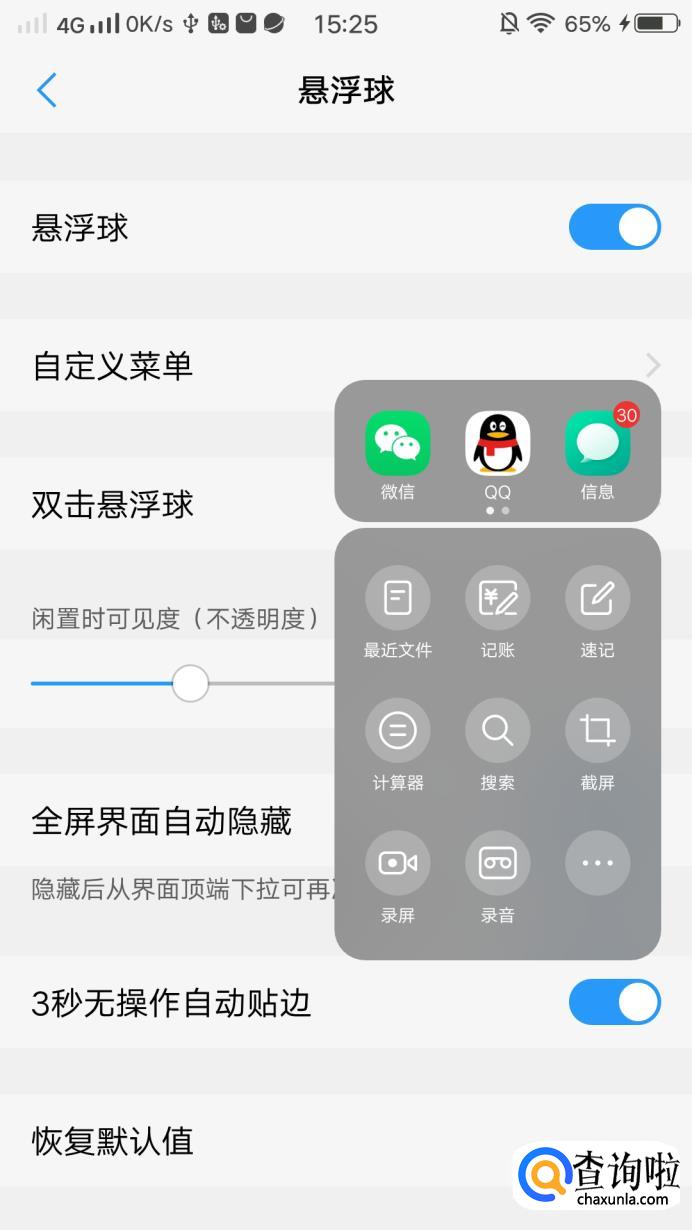Viewport: 692px width, 1230px height.
Task: Tap 恢复默认值 to reset settings
Action: pyautogui.click(x=113, y=1141)
